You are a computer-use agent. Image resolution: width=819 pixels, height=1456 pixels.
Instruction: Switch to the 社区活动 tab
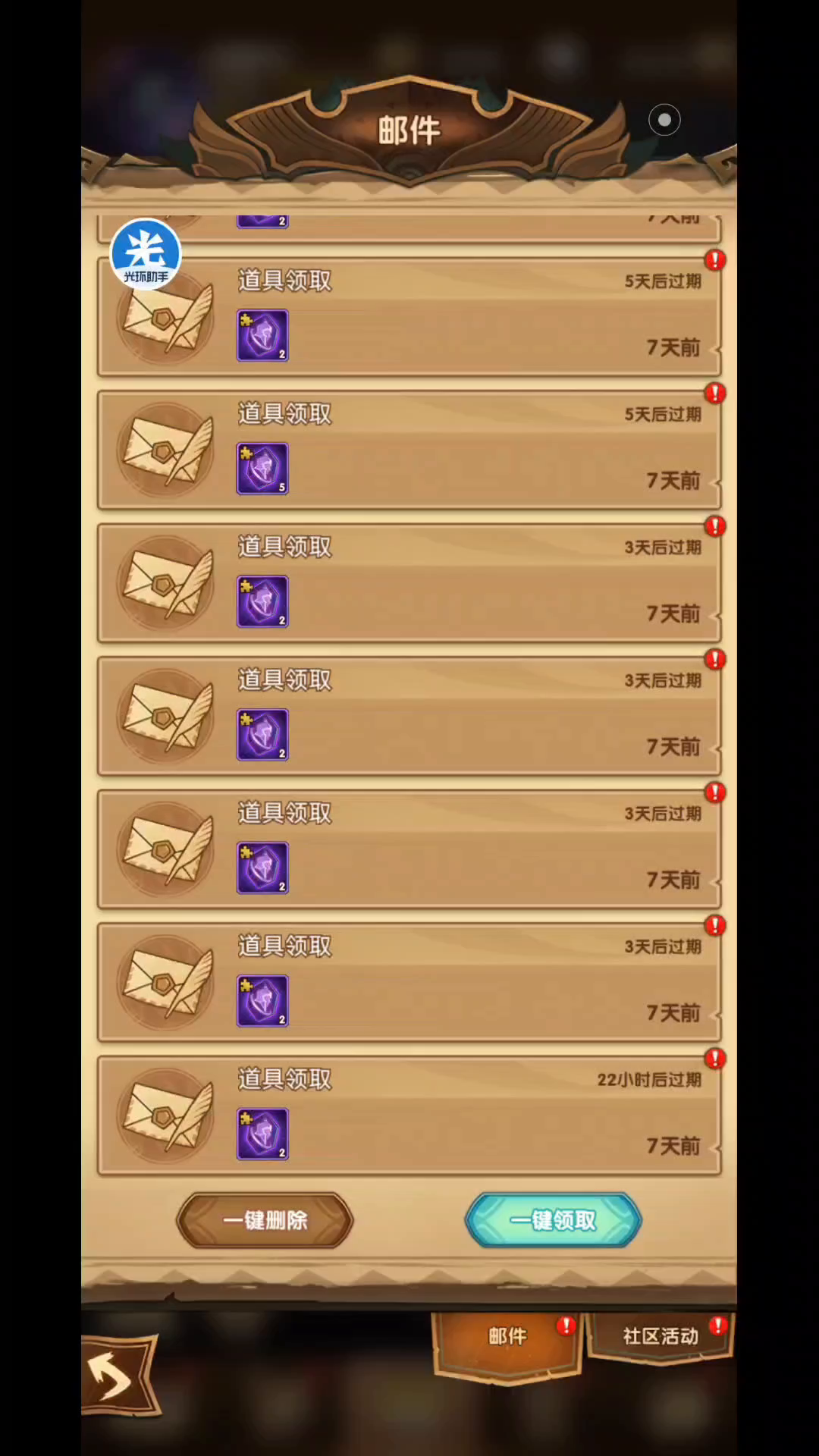coord(660,1336)
